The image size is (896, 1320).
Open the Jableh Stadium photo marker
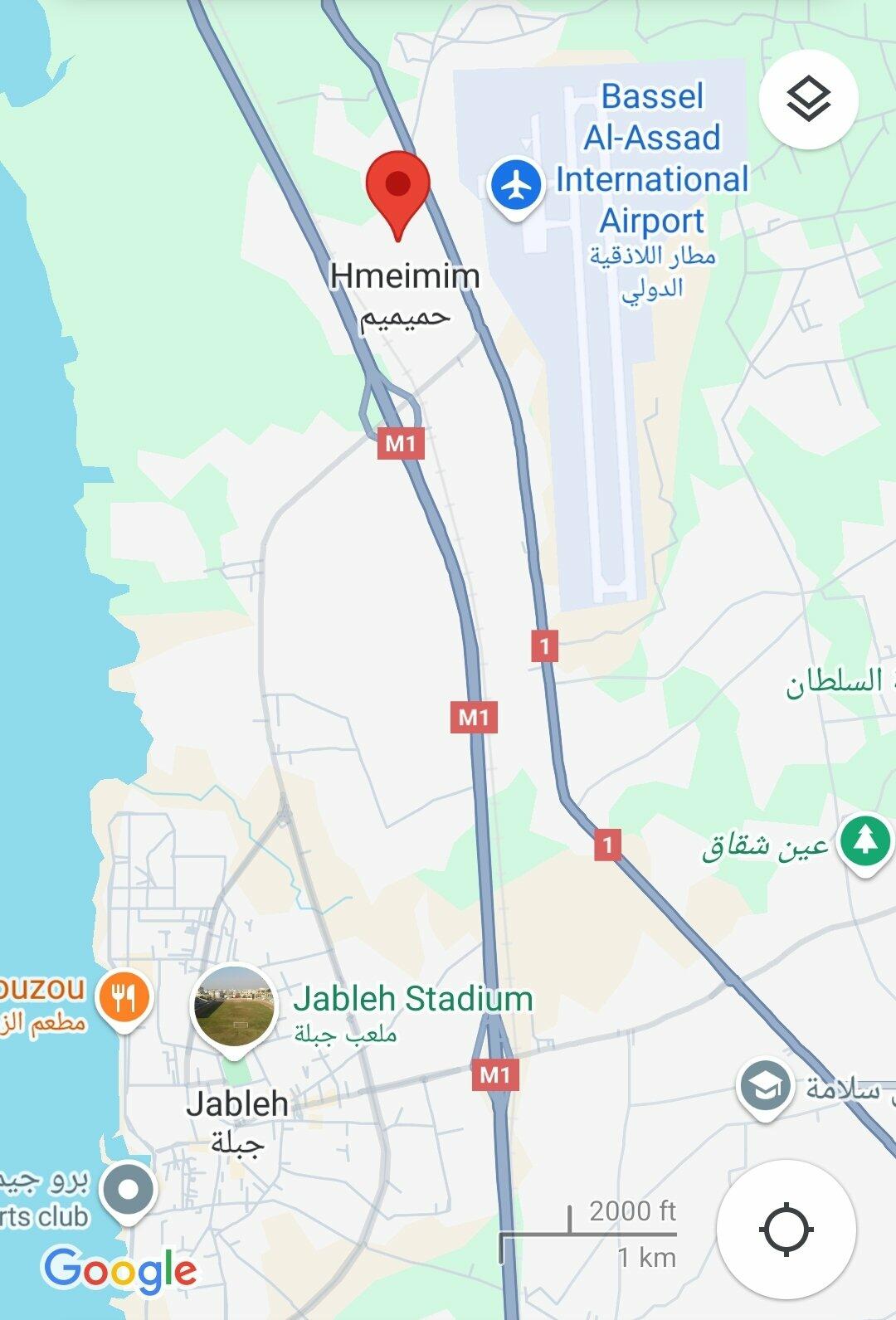pos(234,1007)
